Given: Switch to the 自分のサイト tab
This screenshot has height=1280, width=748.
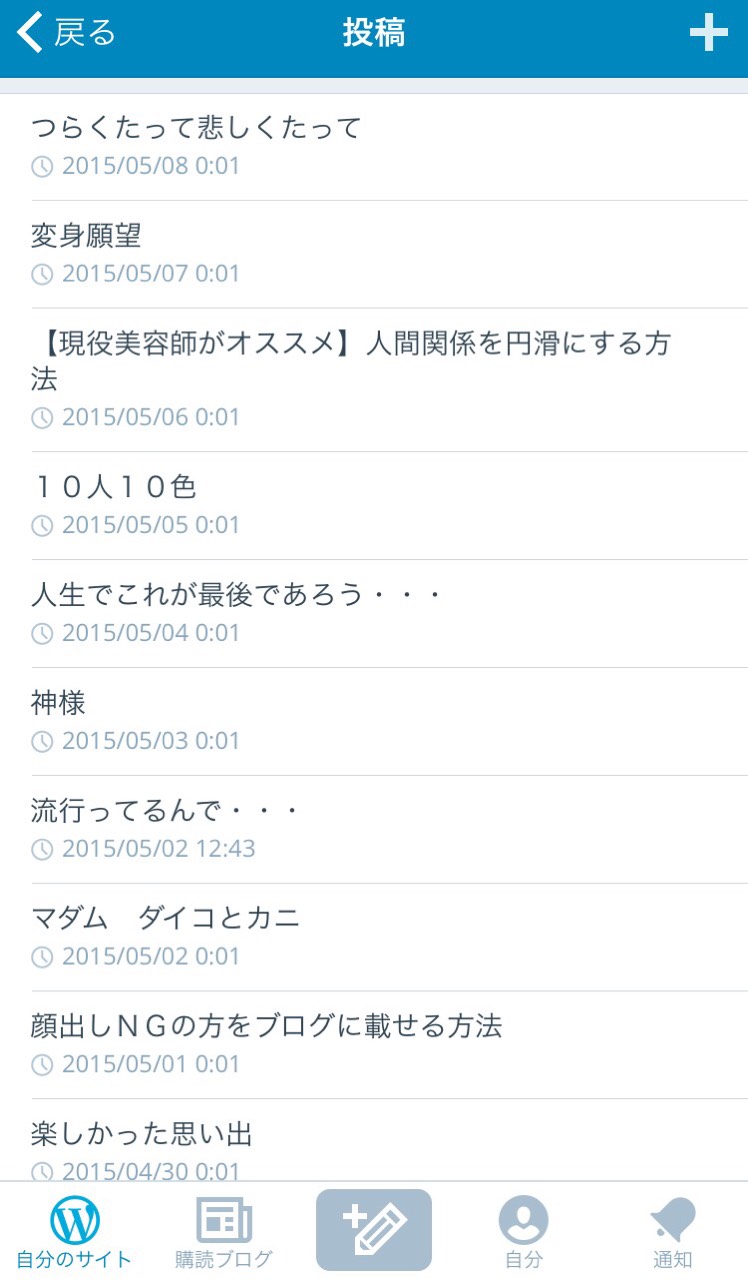Looking at the screenshot, I should pos(74,1231).
